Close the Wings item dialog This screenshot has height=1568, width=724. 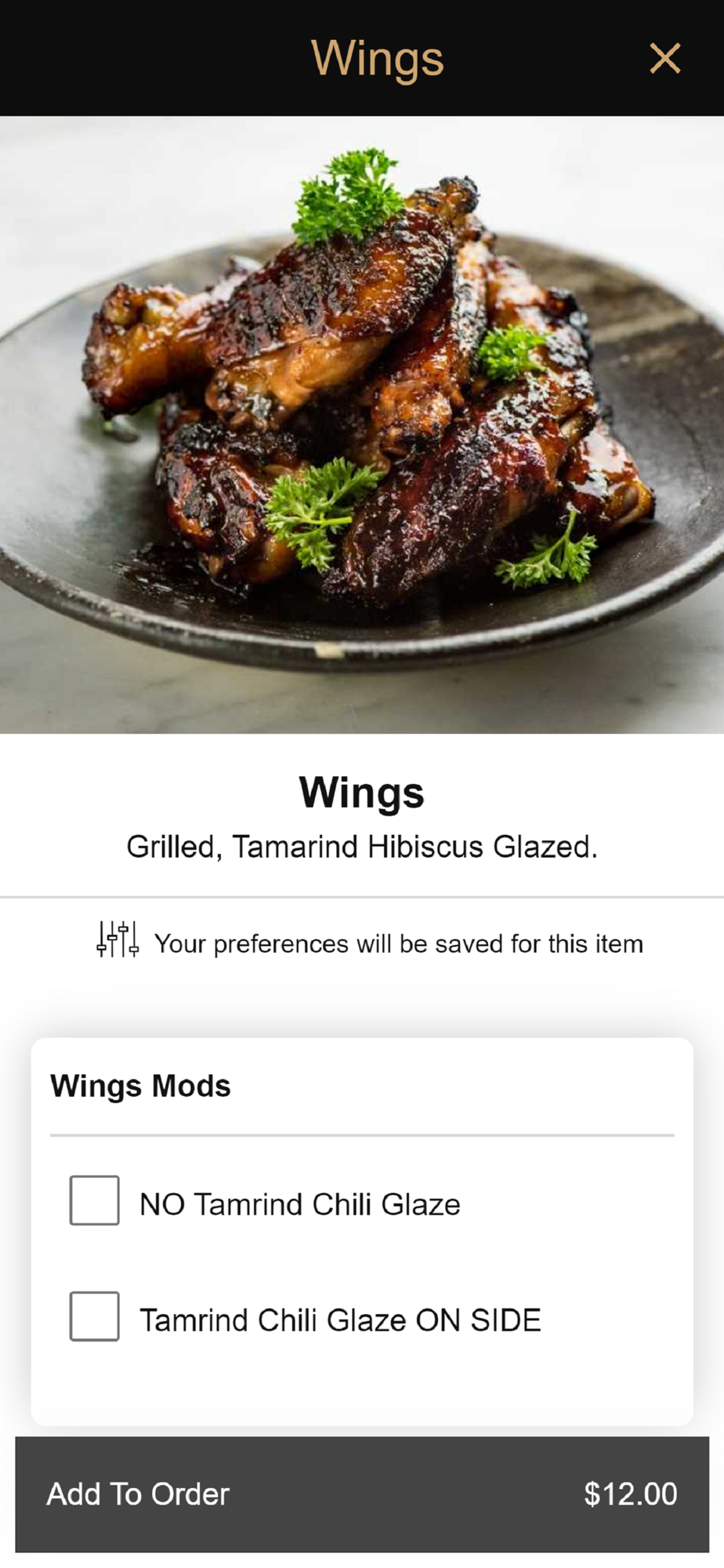point(664,58)
